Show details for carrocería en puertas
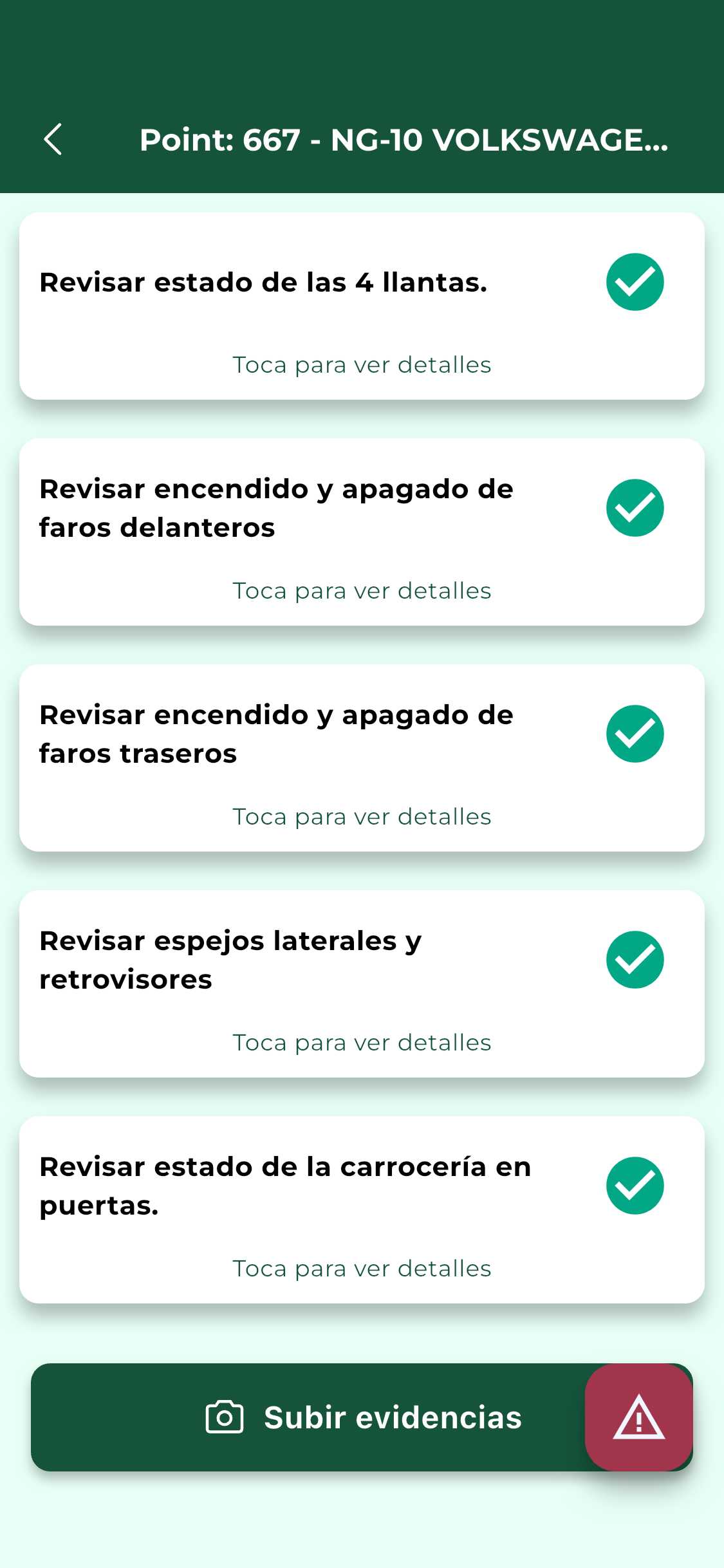Viewport: 724px width, 1568px height. 362,1210
